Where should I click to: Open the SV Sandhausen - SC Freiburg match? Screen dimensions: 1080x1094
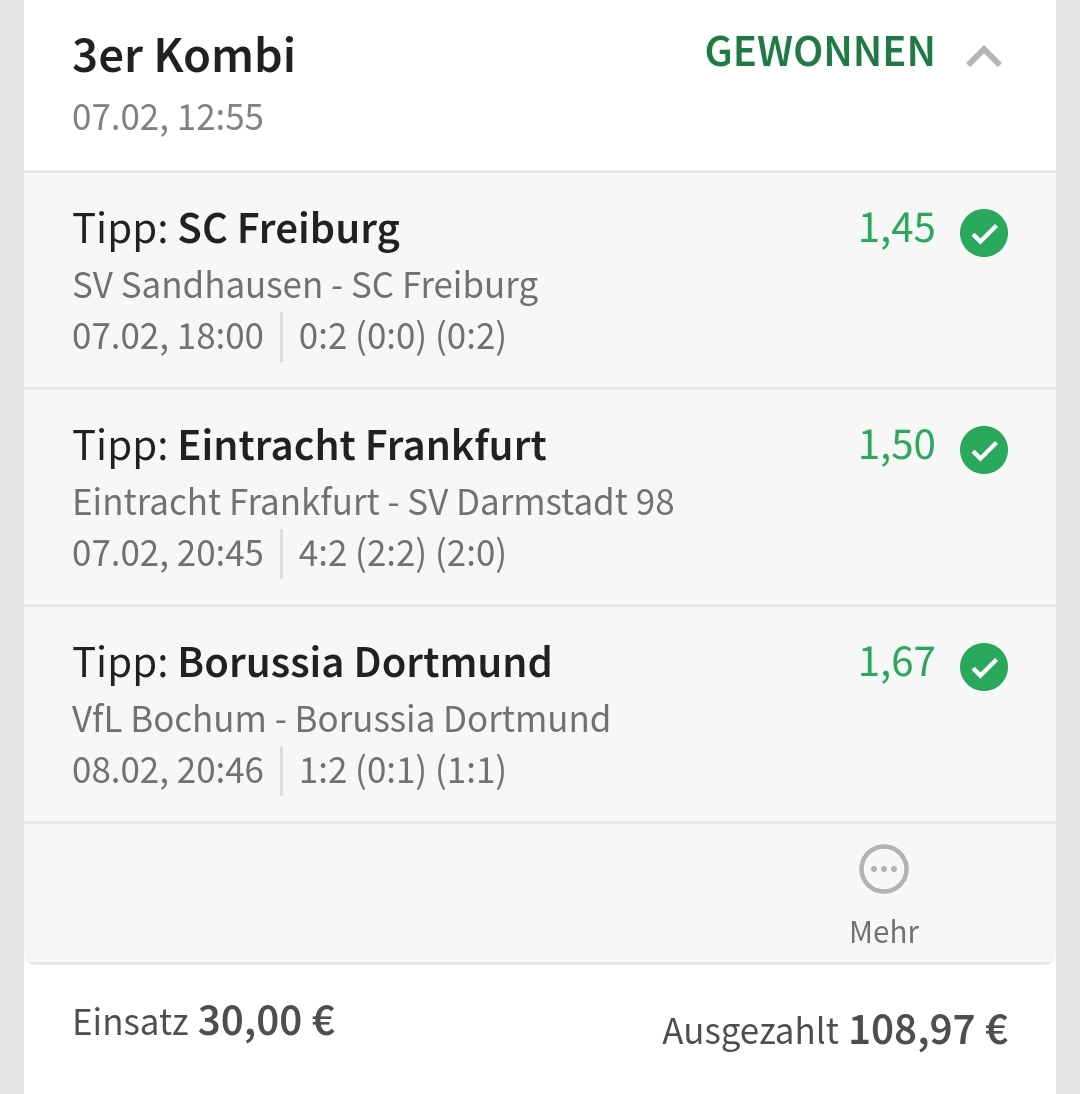[305, 286]
